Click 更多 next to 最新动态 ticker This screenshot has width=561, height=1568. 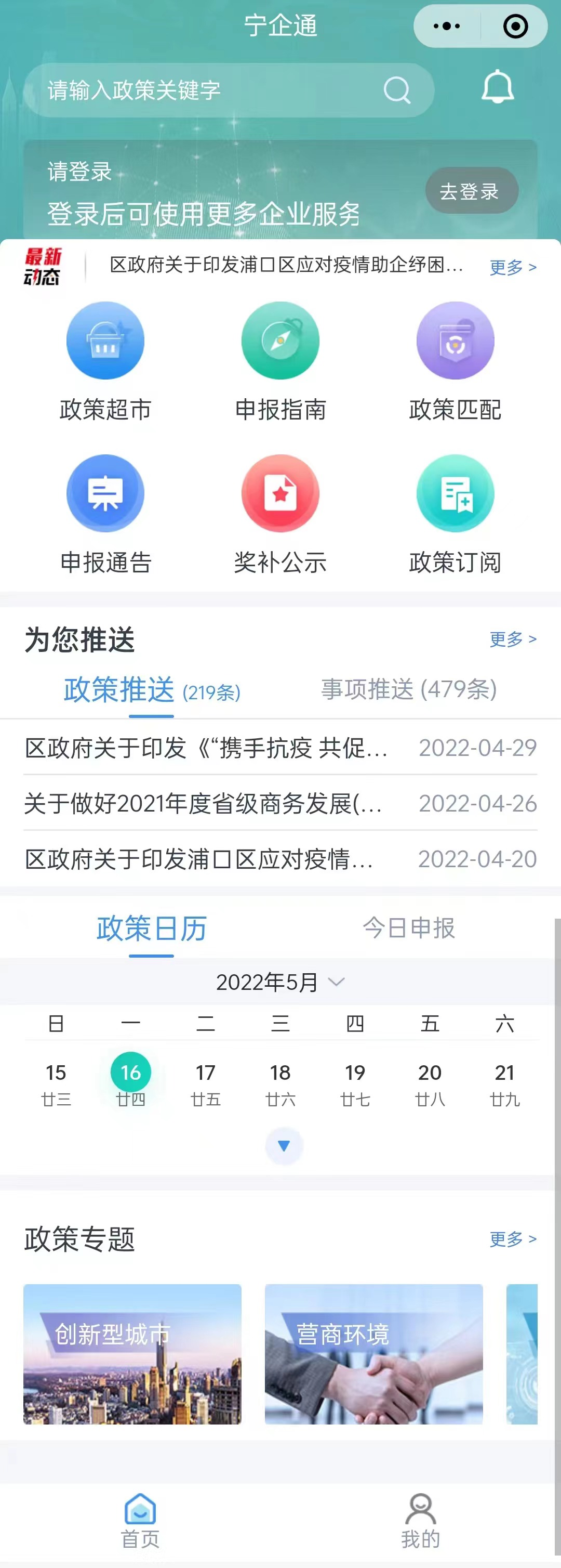pyautogui.click(x=513, y=266)
